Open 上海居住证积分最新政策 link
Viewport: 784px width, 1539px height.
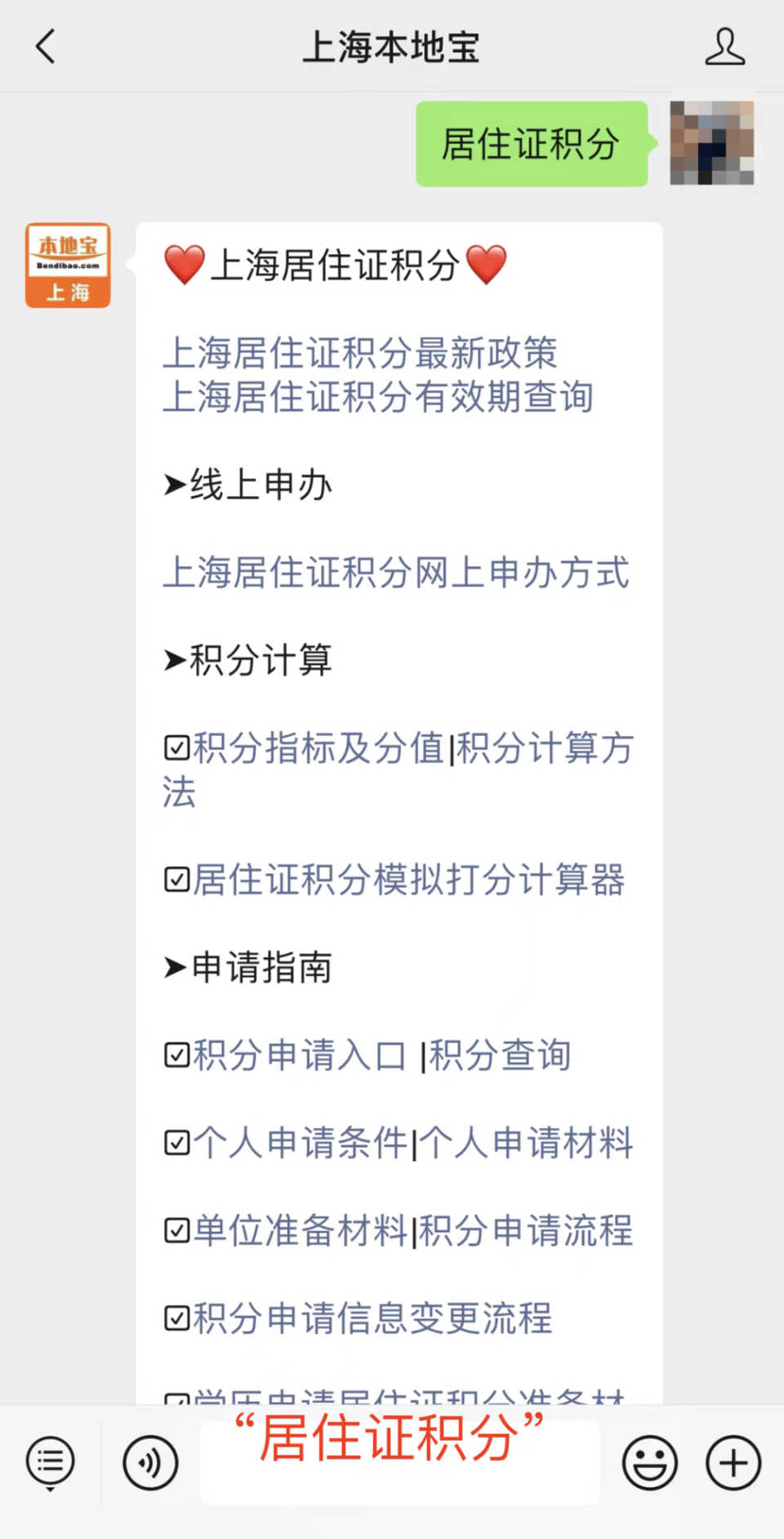click(x=360, y=354)
